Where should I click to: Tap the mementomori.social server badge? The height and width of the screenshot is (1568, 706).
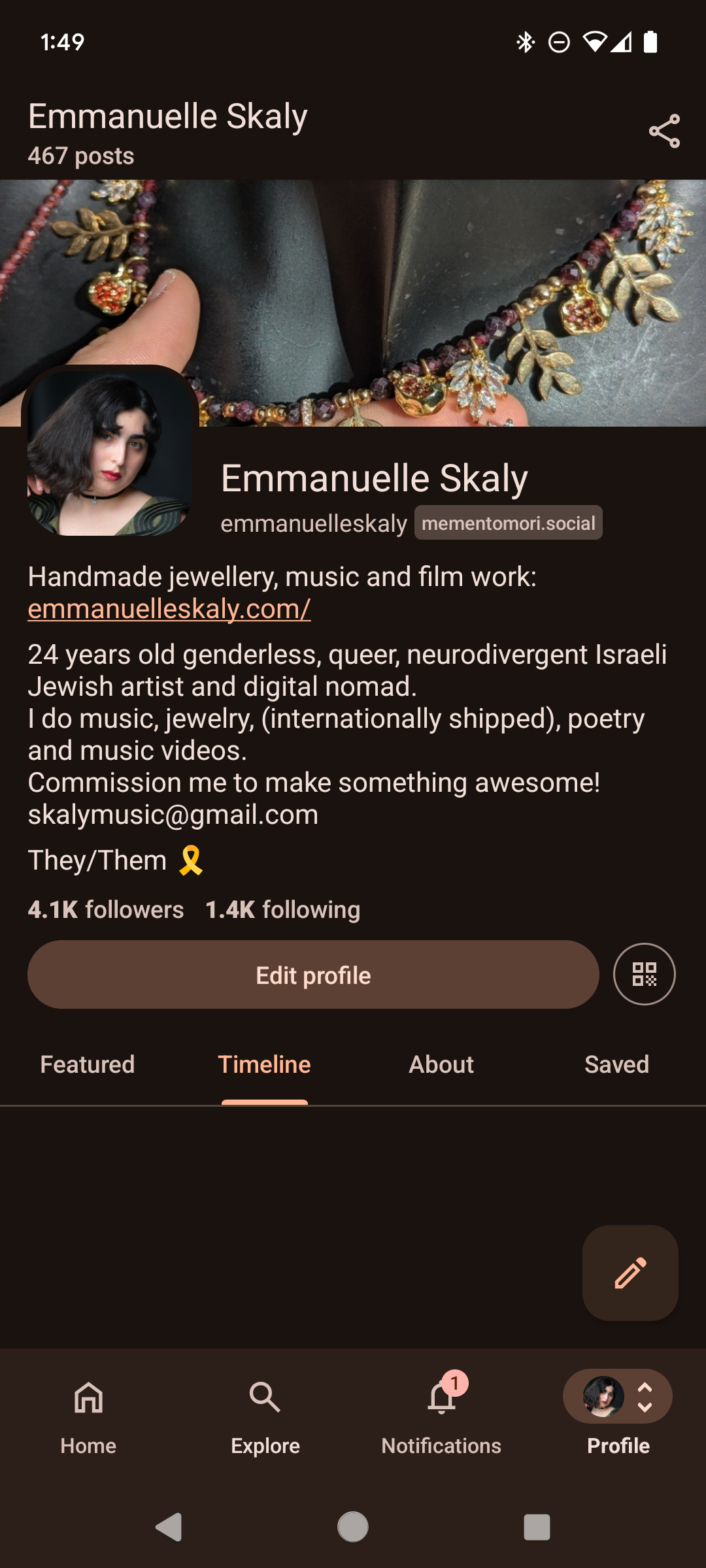coord(509,523)
